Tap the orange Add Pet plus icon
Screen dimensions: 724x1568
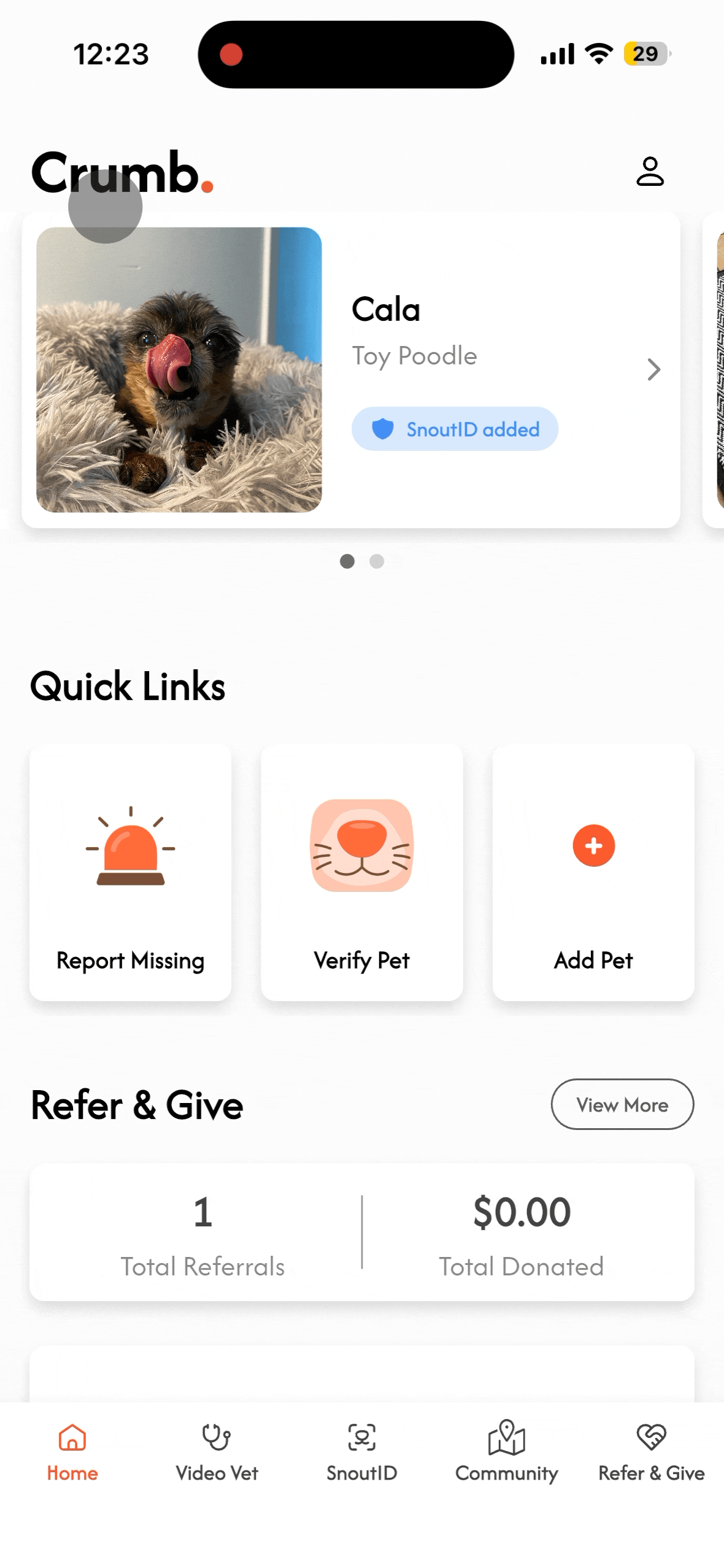[593, 846]
